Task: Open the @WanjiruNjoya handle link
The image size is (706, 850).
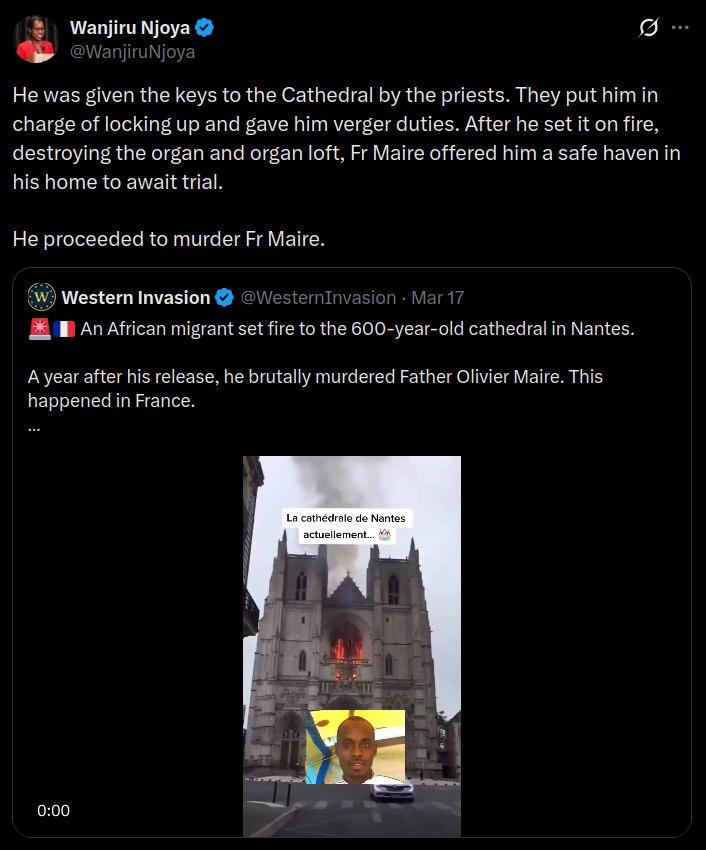Action: (132, 51)
